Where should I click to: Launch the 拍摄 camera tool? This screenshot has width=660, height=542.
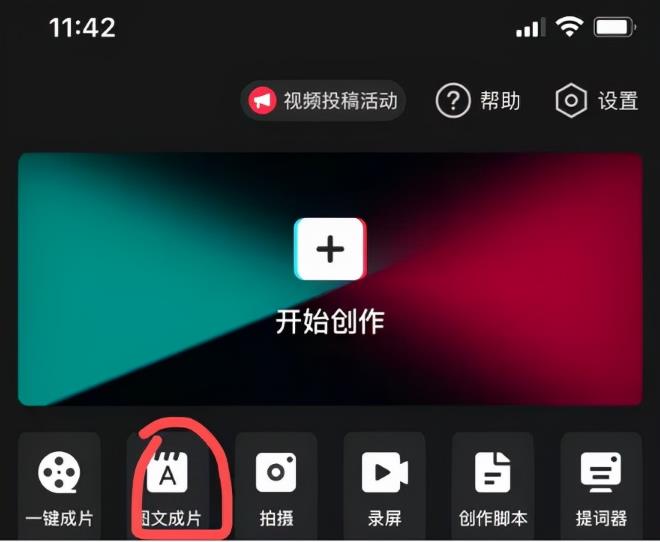click(276, 486)
